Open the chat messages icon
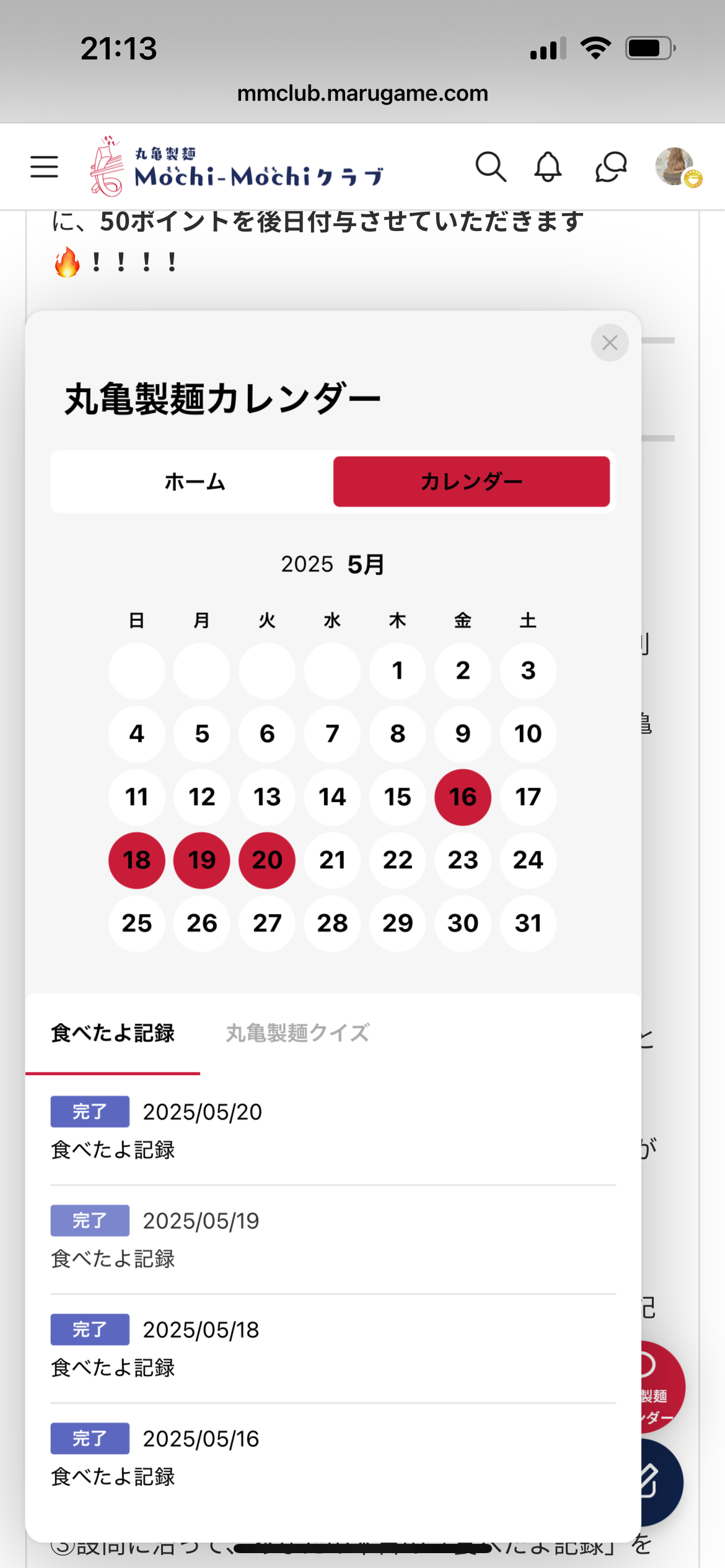This screenshot has width=725, height=1568. coord(611,167)
